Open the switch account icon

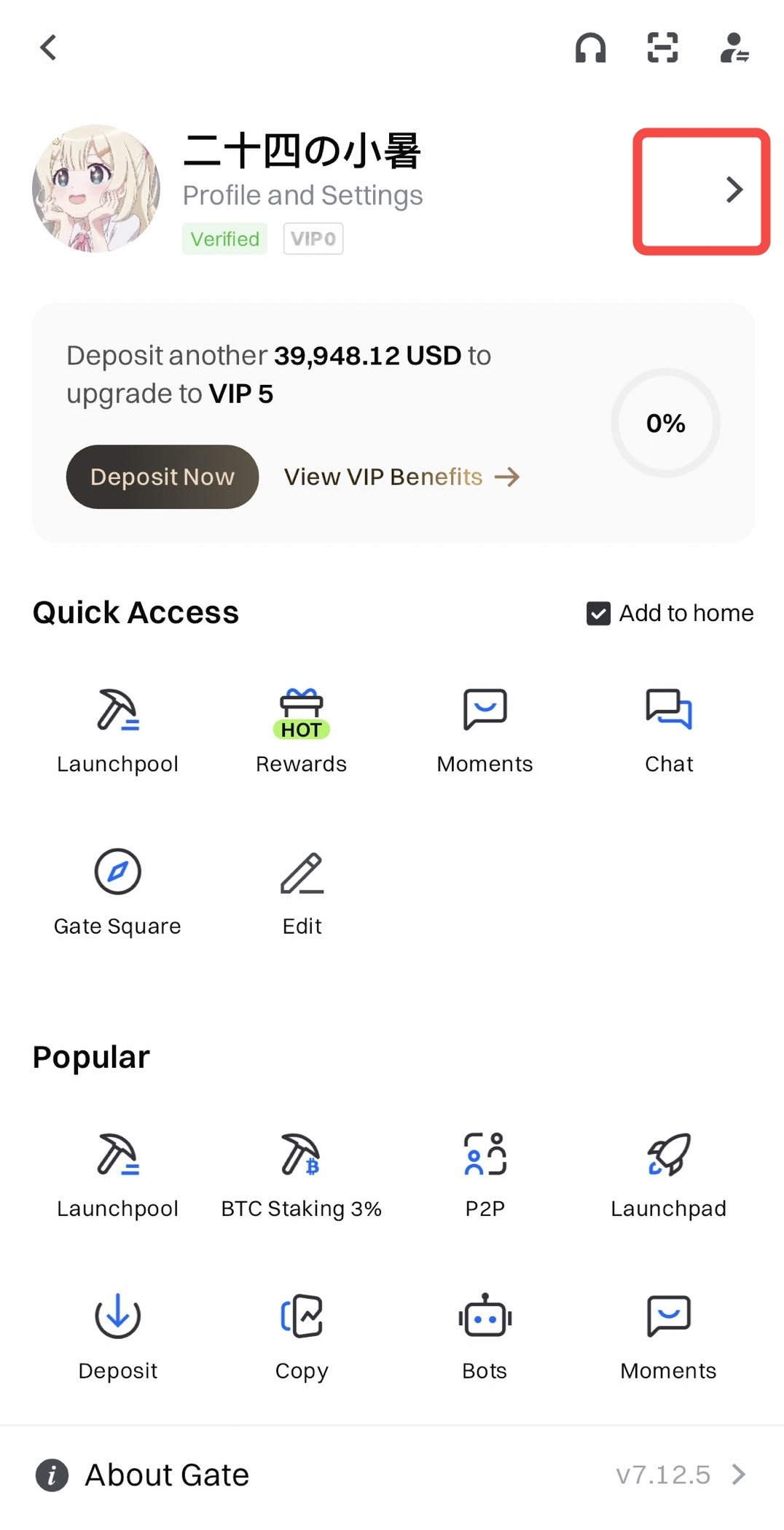pyautogui.click(x=734, y=48)
